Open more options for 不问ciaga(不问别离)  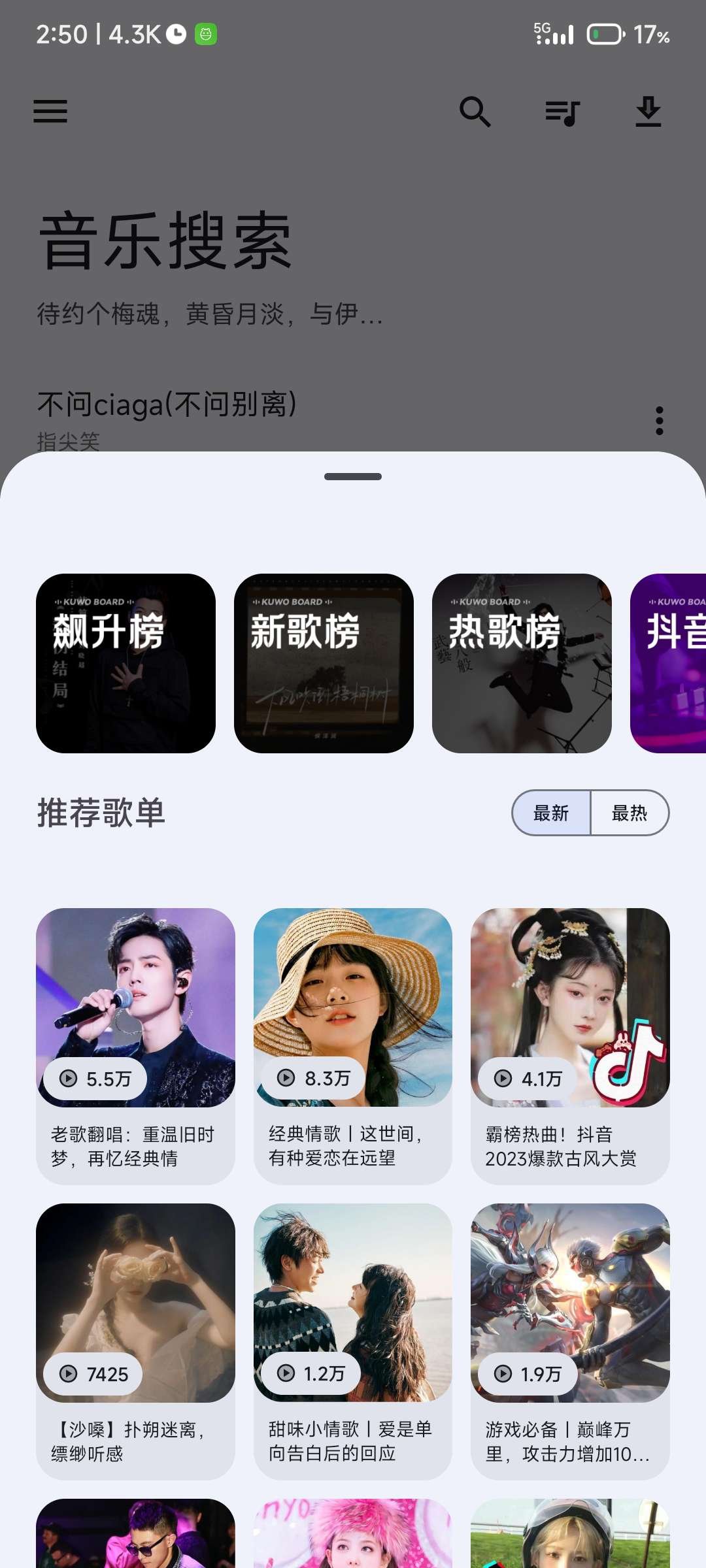coord(659,421)
